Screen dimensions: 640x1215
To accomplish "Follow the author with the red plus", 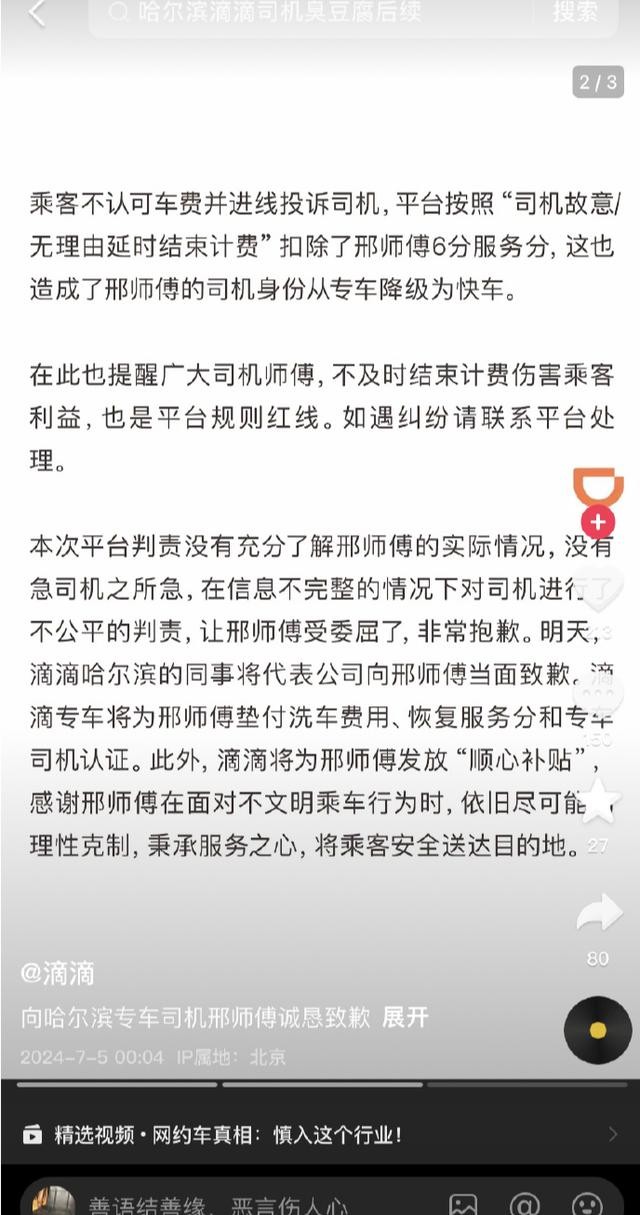I will [598, 522].
